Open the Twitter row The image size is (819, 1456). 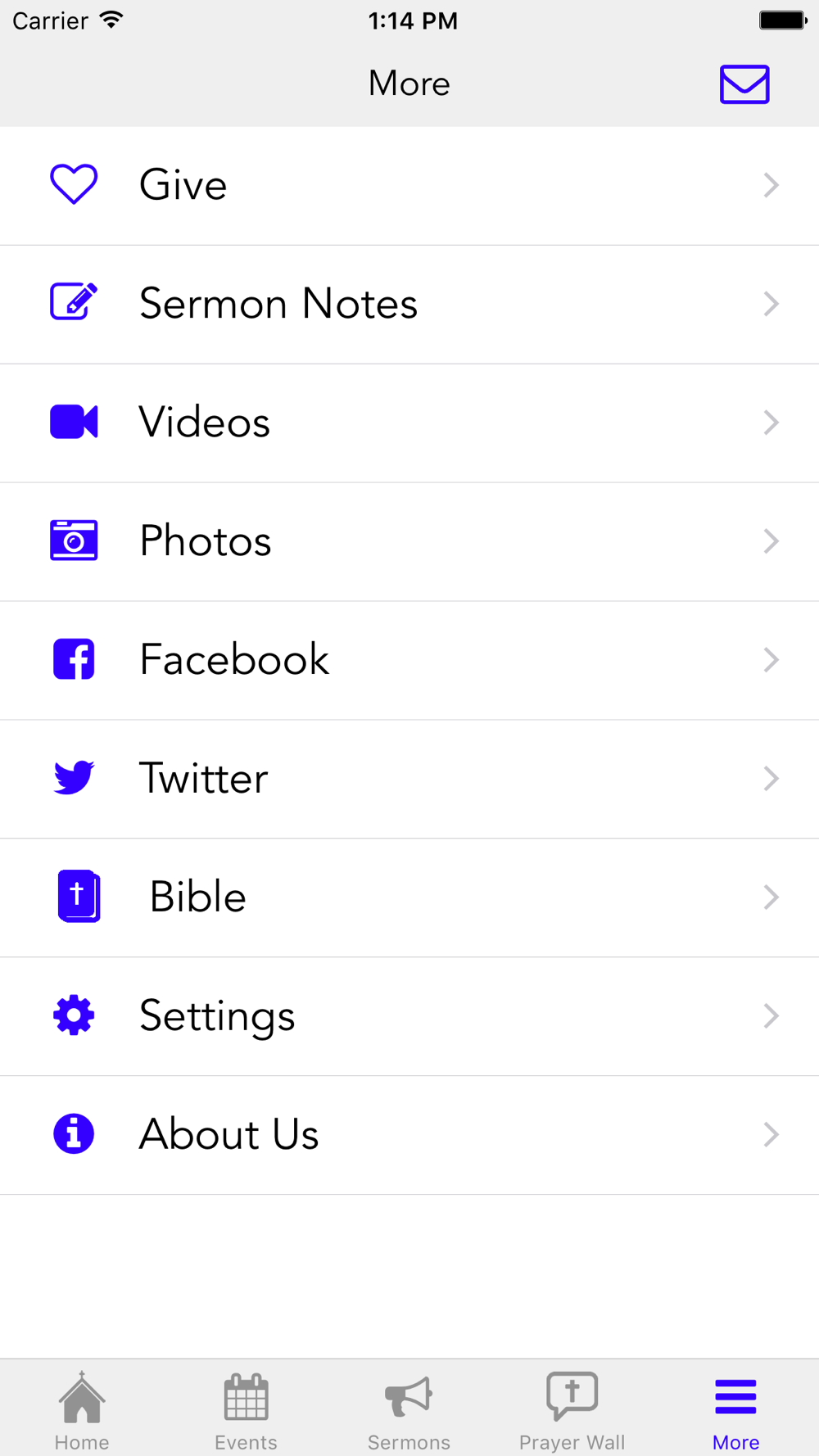pyautogui.click(x=409, y=779)
